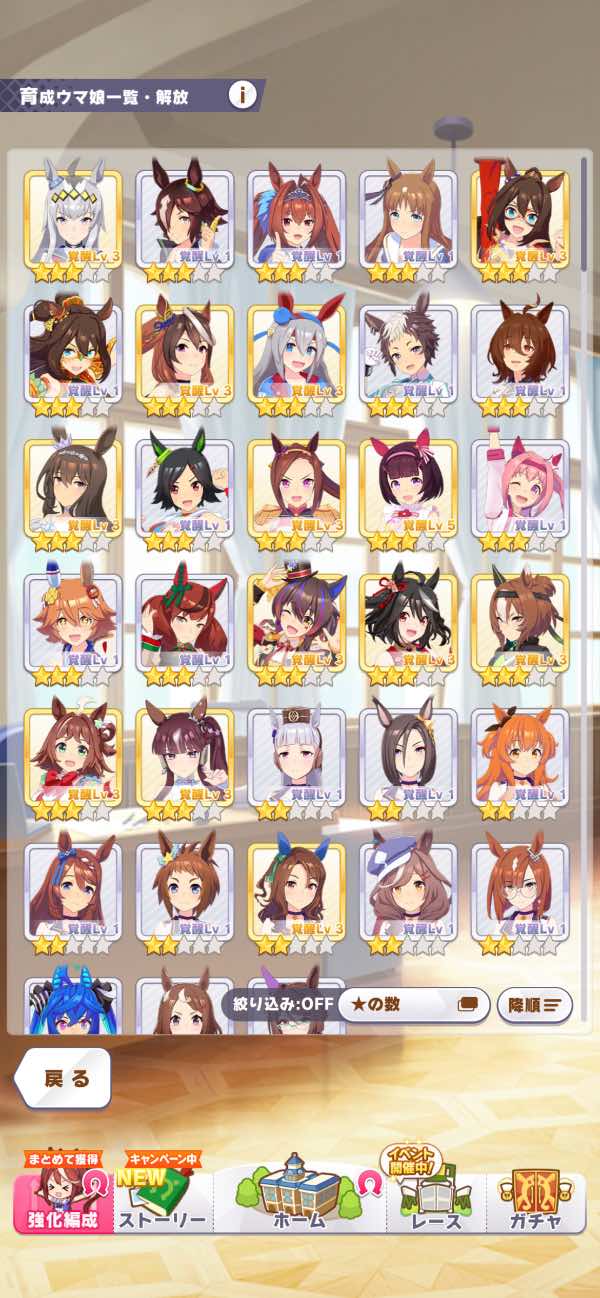Open the ガチャ tab

535,1200
